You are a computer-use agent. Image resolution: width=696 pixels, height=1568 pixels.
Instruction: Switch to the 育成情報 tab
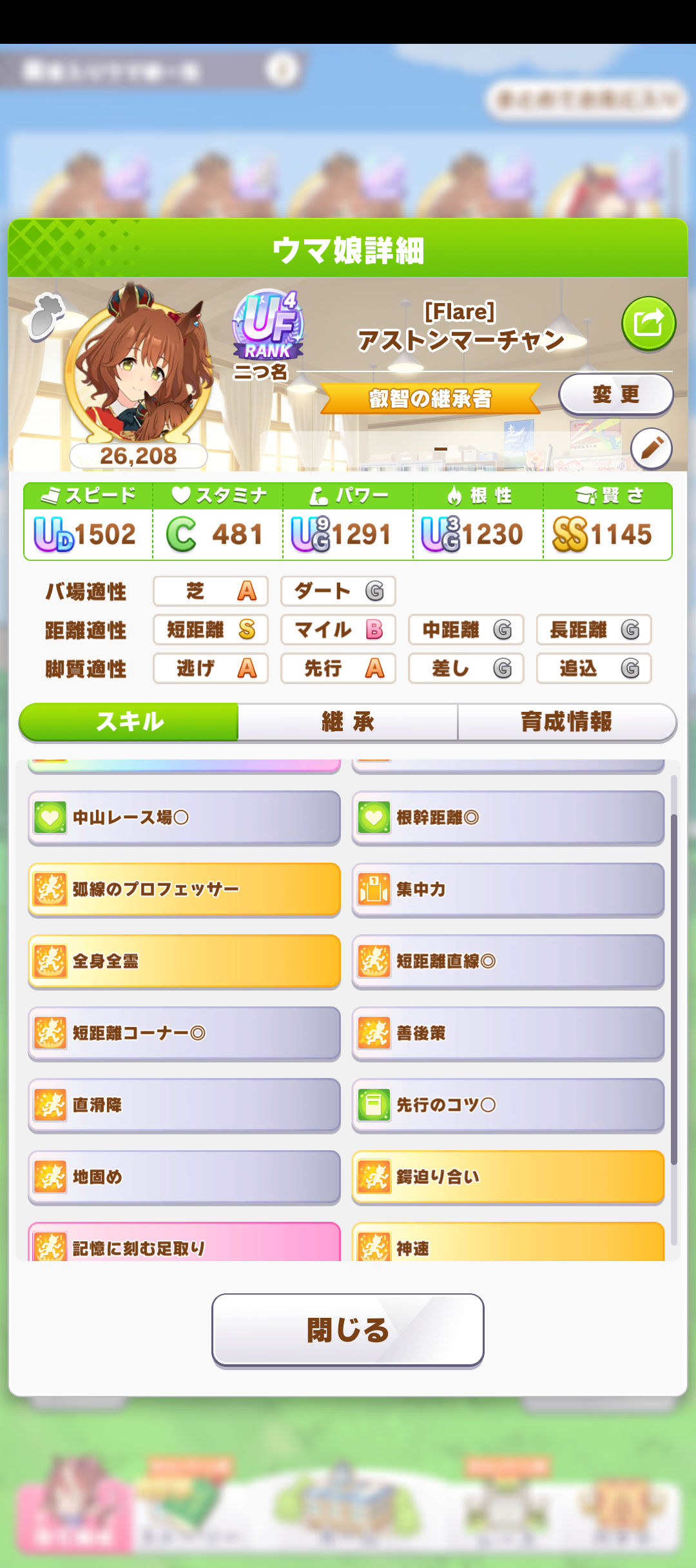[566, 721]
